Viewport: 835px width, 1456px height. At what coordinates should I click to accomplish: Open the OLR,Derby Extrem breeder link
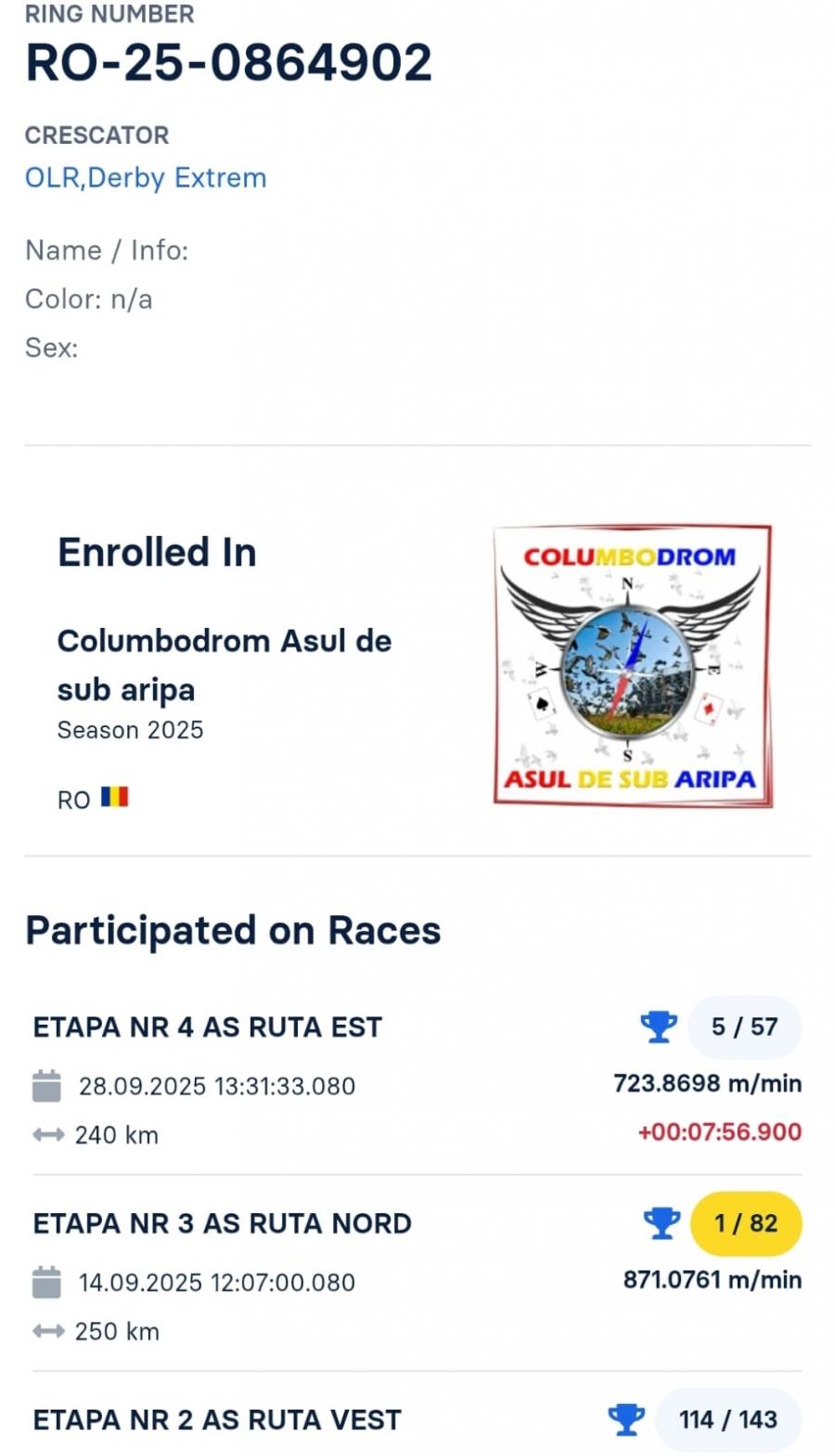tap(146, 177)
